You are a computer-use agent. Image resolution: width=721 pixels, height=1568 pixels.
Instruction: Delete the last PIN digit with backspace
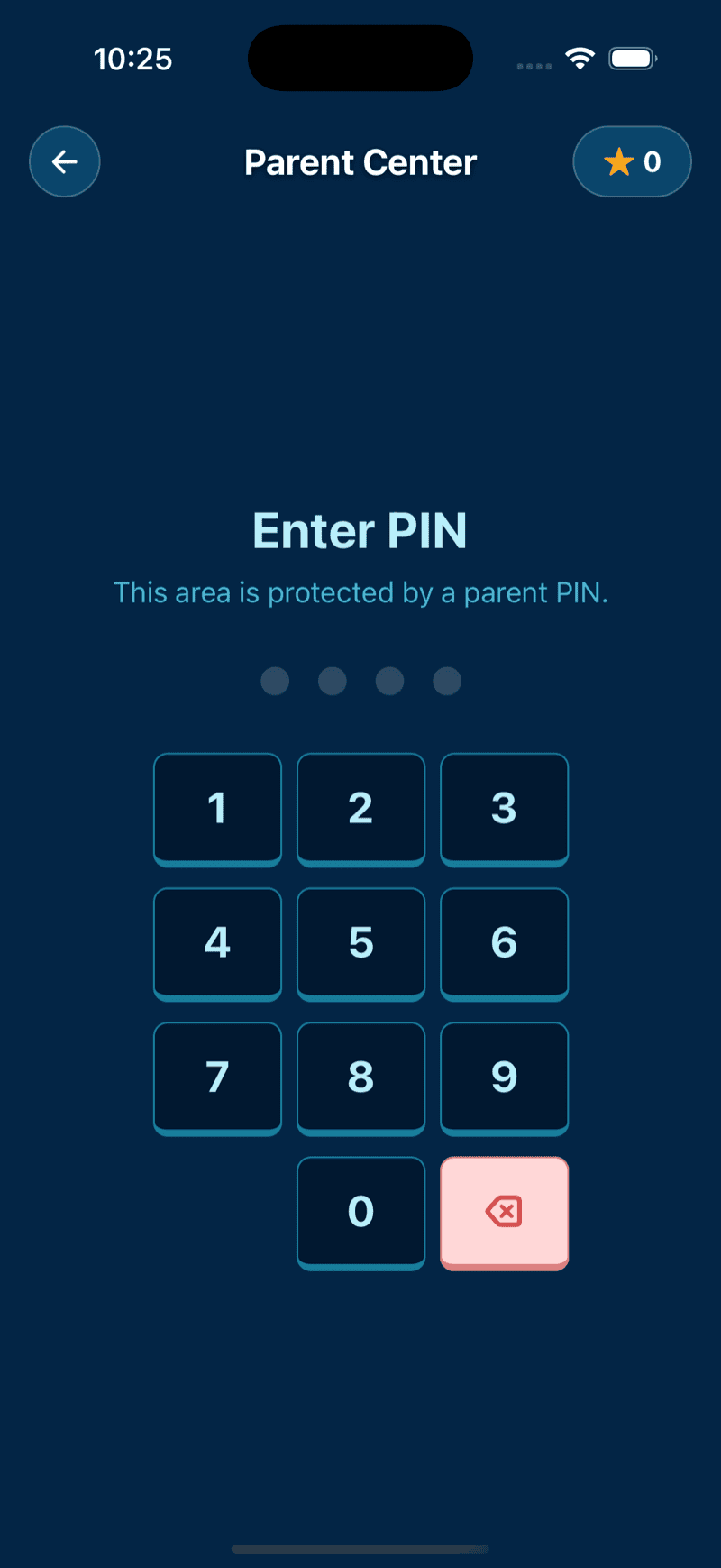pos(504,1211)
